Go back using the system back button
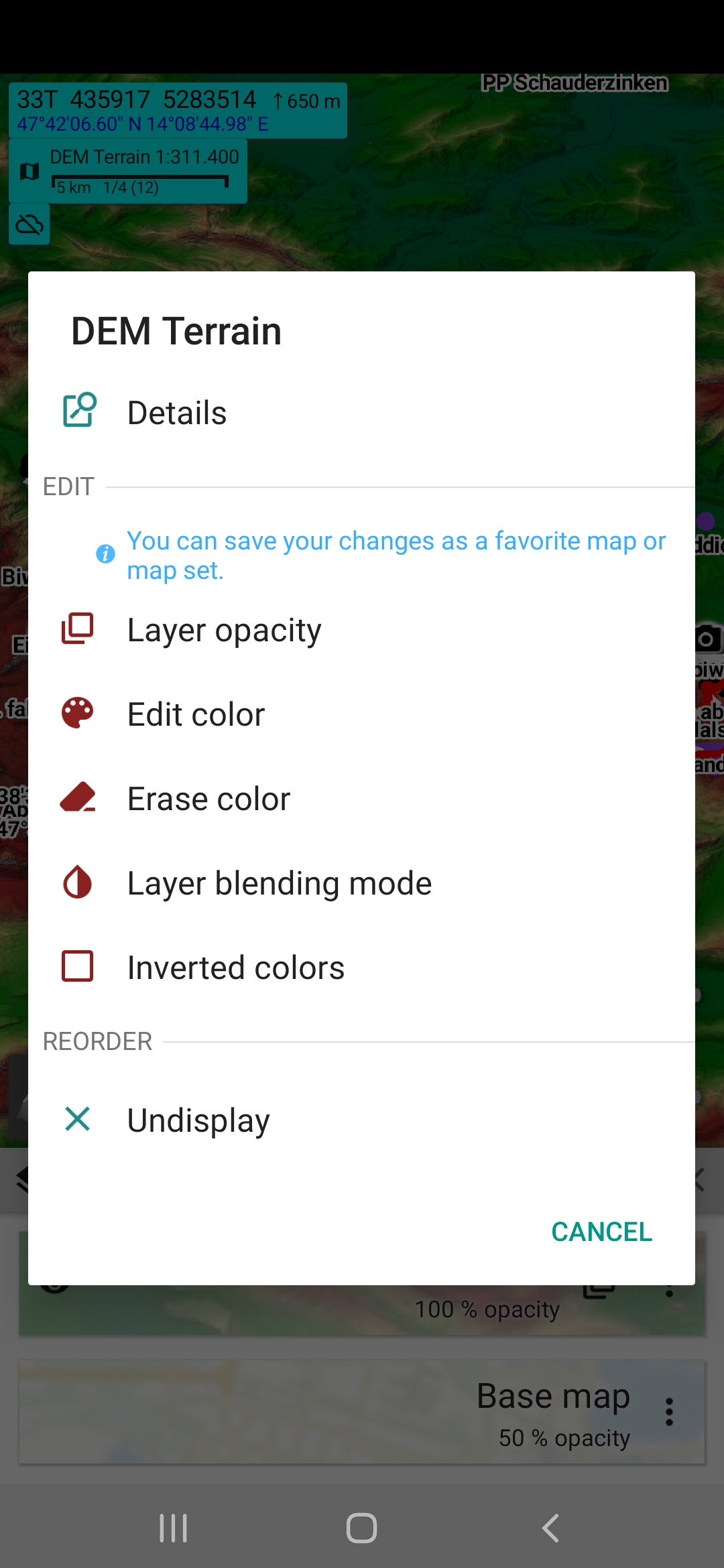Screen dimensions: 724x1568 pos(550,1528)
